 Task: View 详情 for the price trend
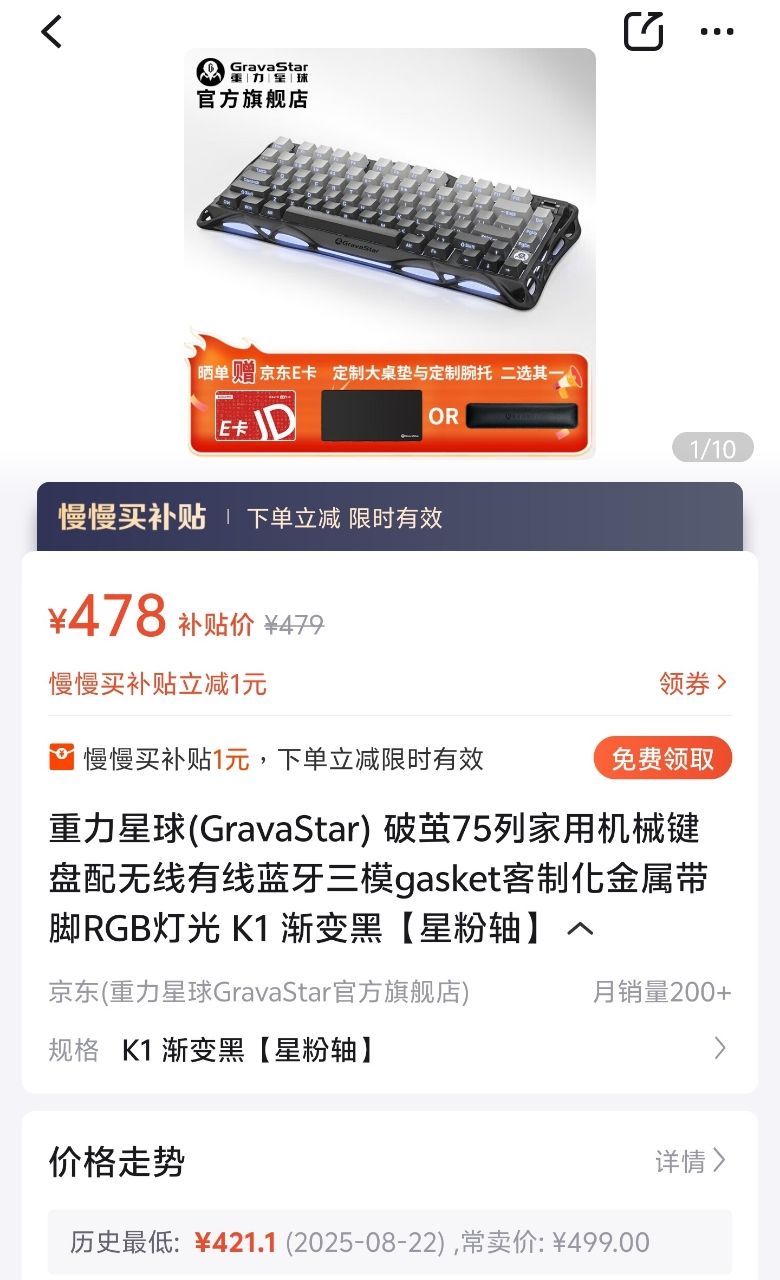click(690, 1161)
